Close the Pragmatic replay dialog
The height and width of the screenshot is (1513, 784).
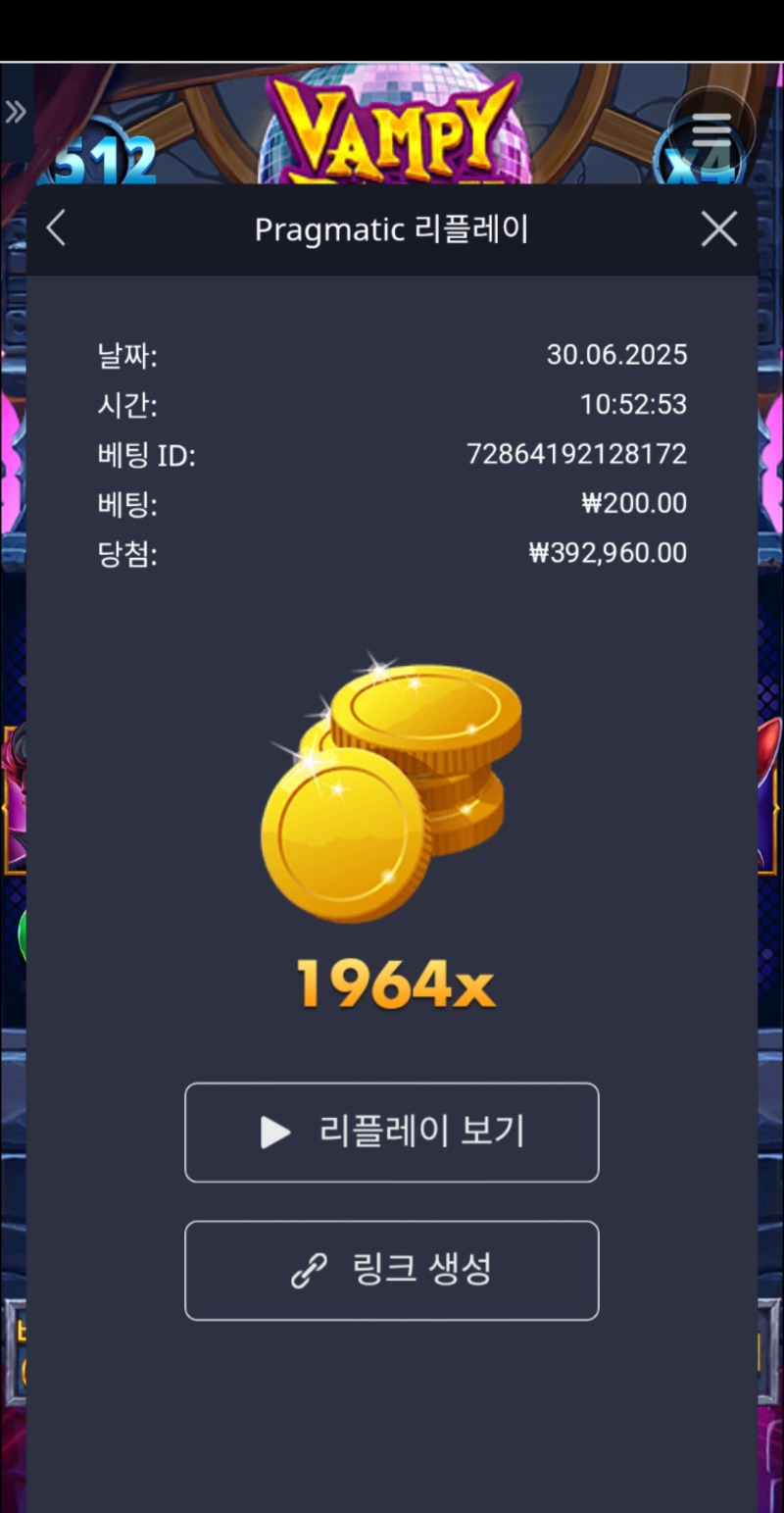[719, 229]
